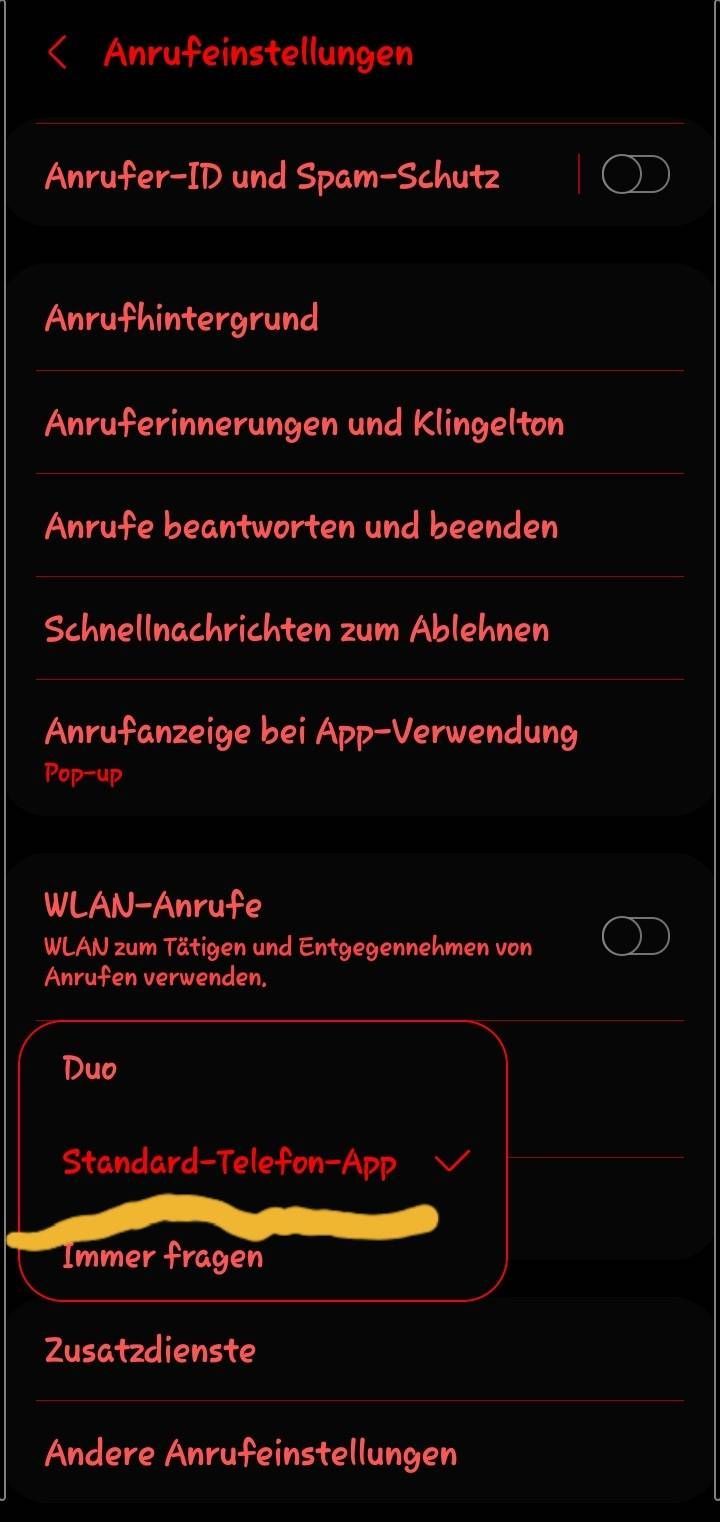Open Zusatzdienste
Viewport: 720px width, 1522px height.
150,1350
